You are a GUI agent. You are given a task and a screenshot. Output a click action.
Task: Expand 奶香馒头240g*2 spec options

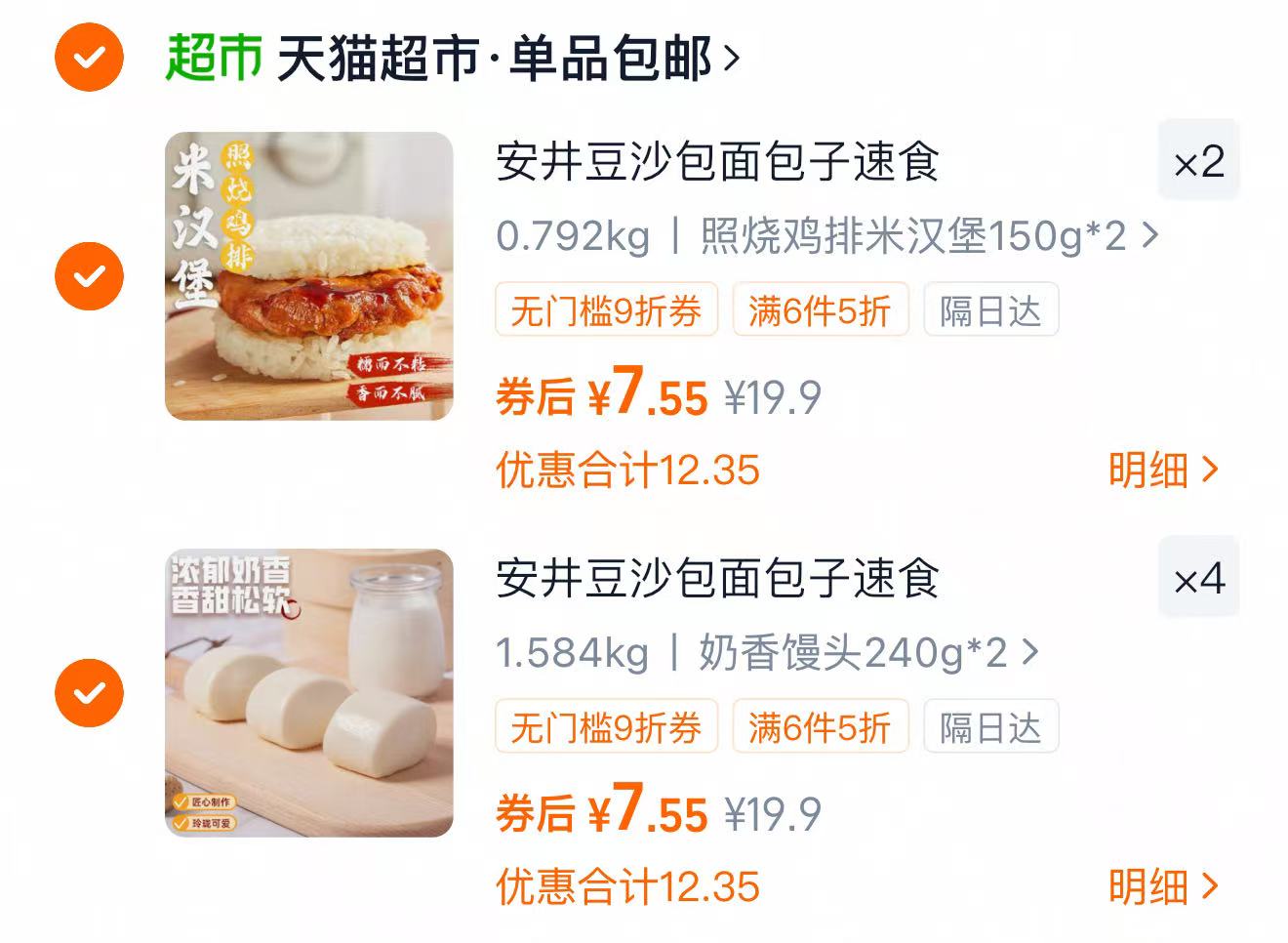click(x=866, y=652)
